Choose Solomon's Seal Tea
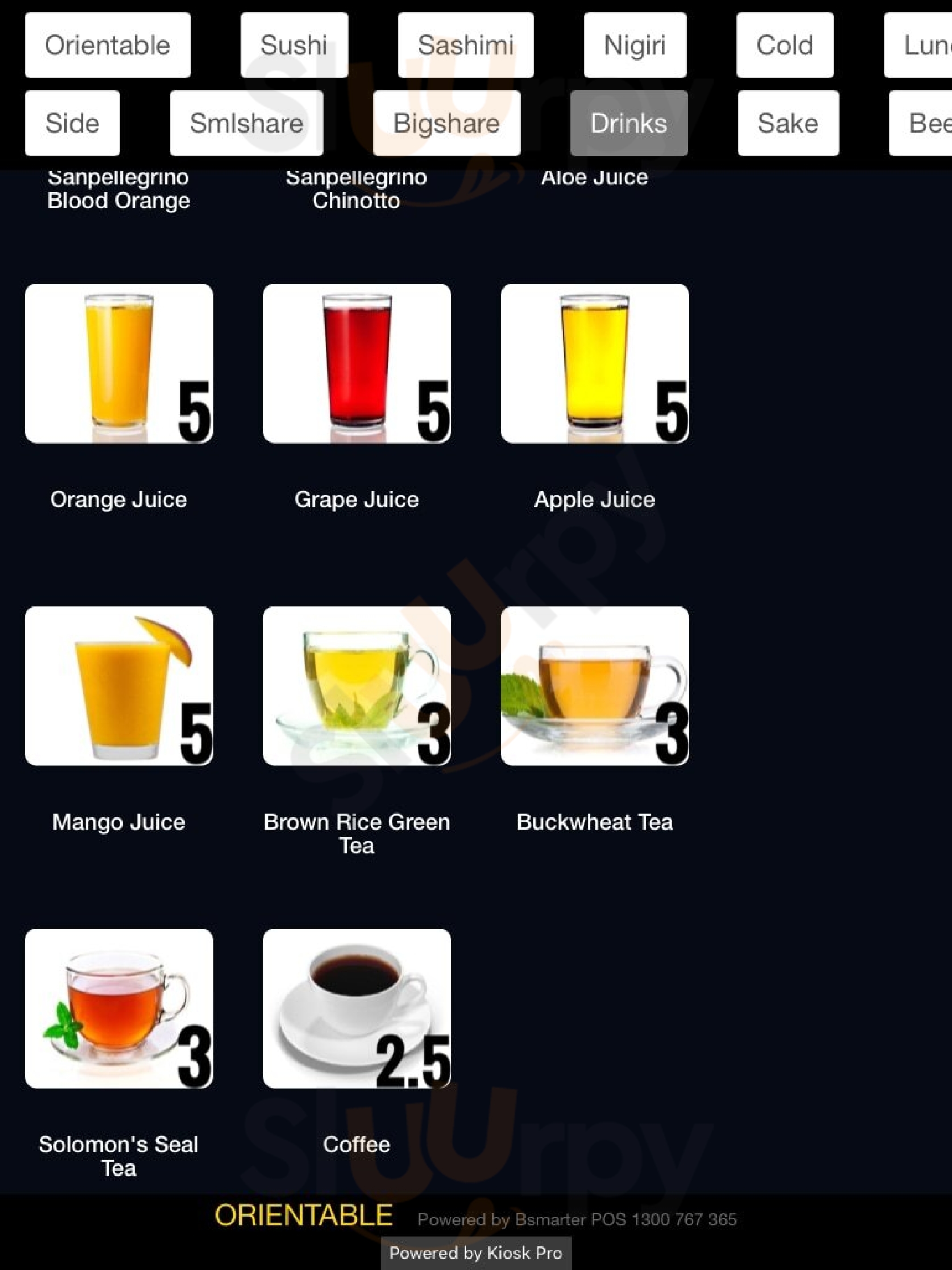Viewport: 952px width, 1270px height. tap(119, 1009)
